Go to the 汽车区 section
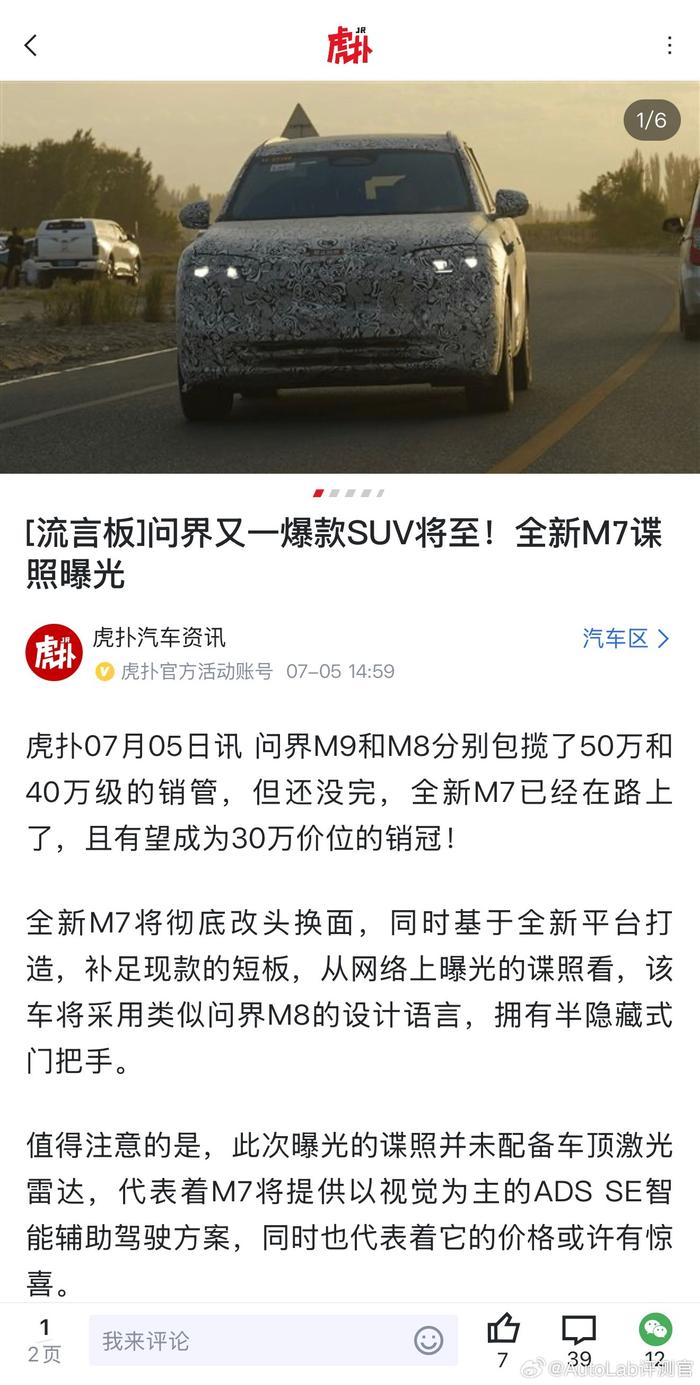The height and width of the screenshot is (1385, 700). pos(626,638)
